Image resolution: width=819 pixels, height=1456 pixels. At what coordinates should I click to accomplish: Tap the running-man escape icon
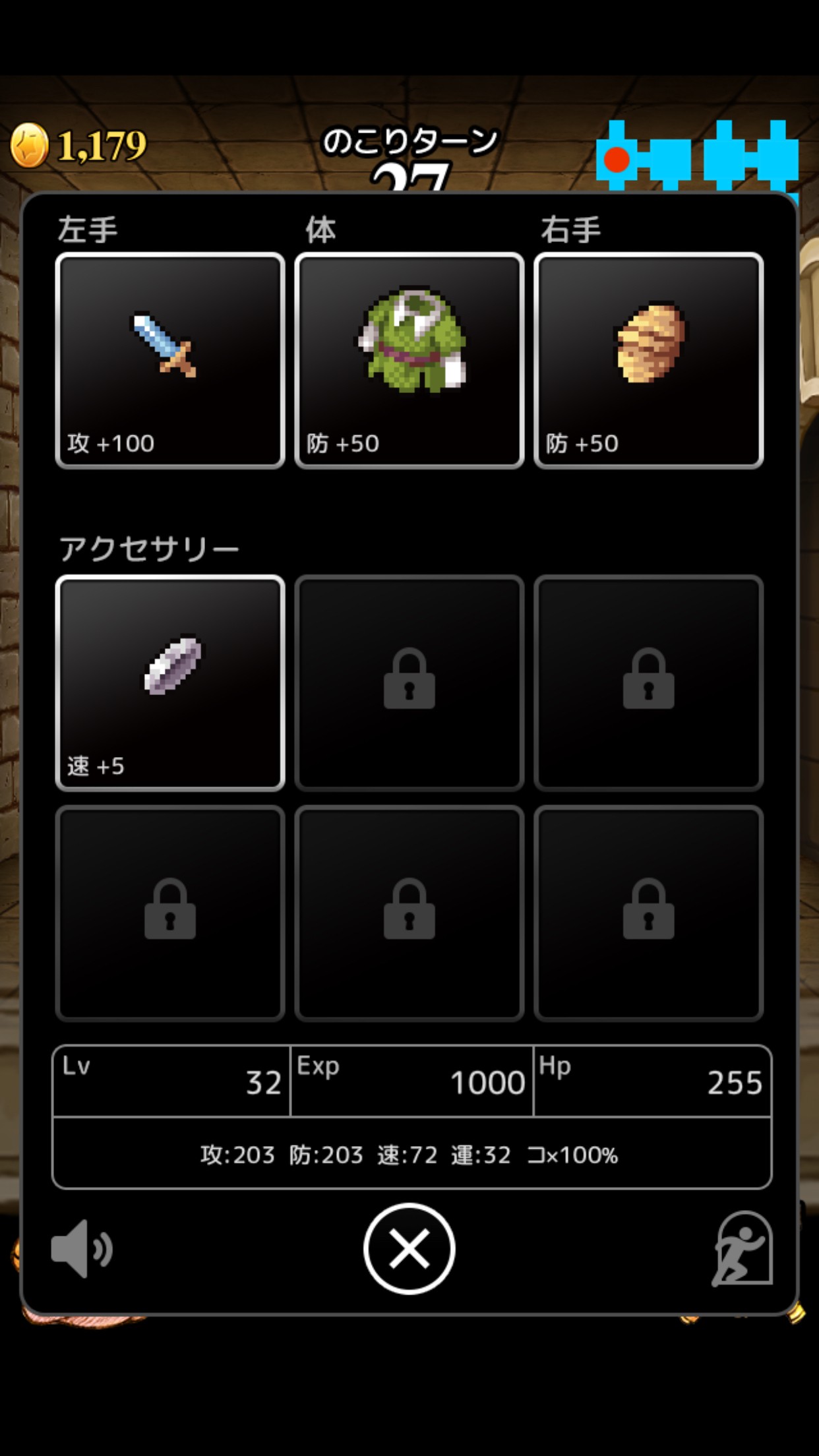click(x=743, y=1248)
